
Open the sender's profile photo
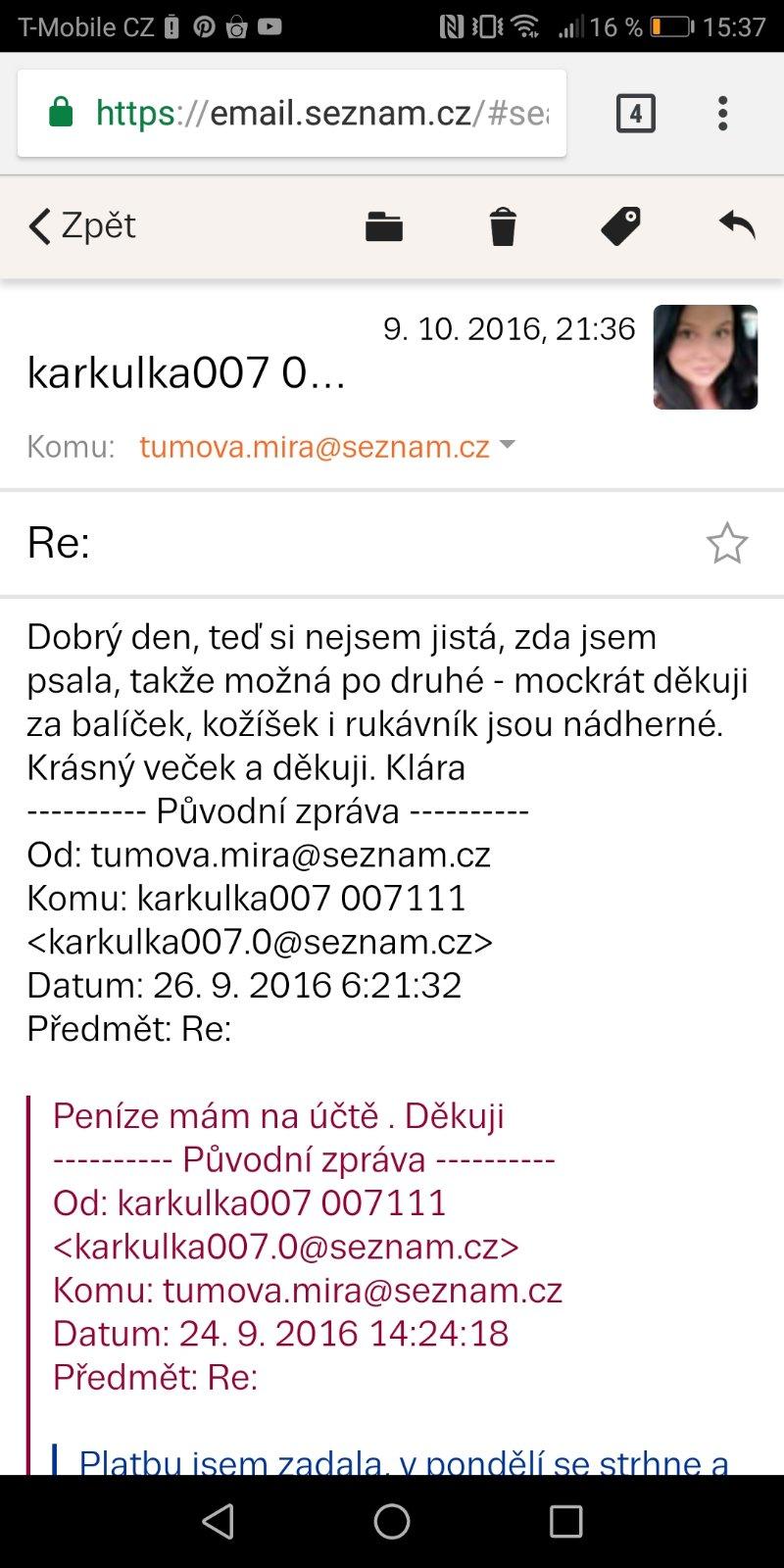tap(706, 357)
